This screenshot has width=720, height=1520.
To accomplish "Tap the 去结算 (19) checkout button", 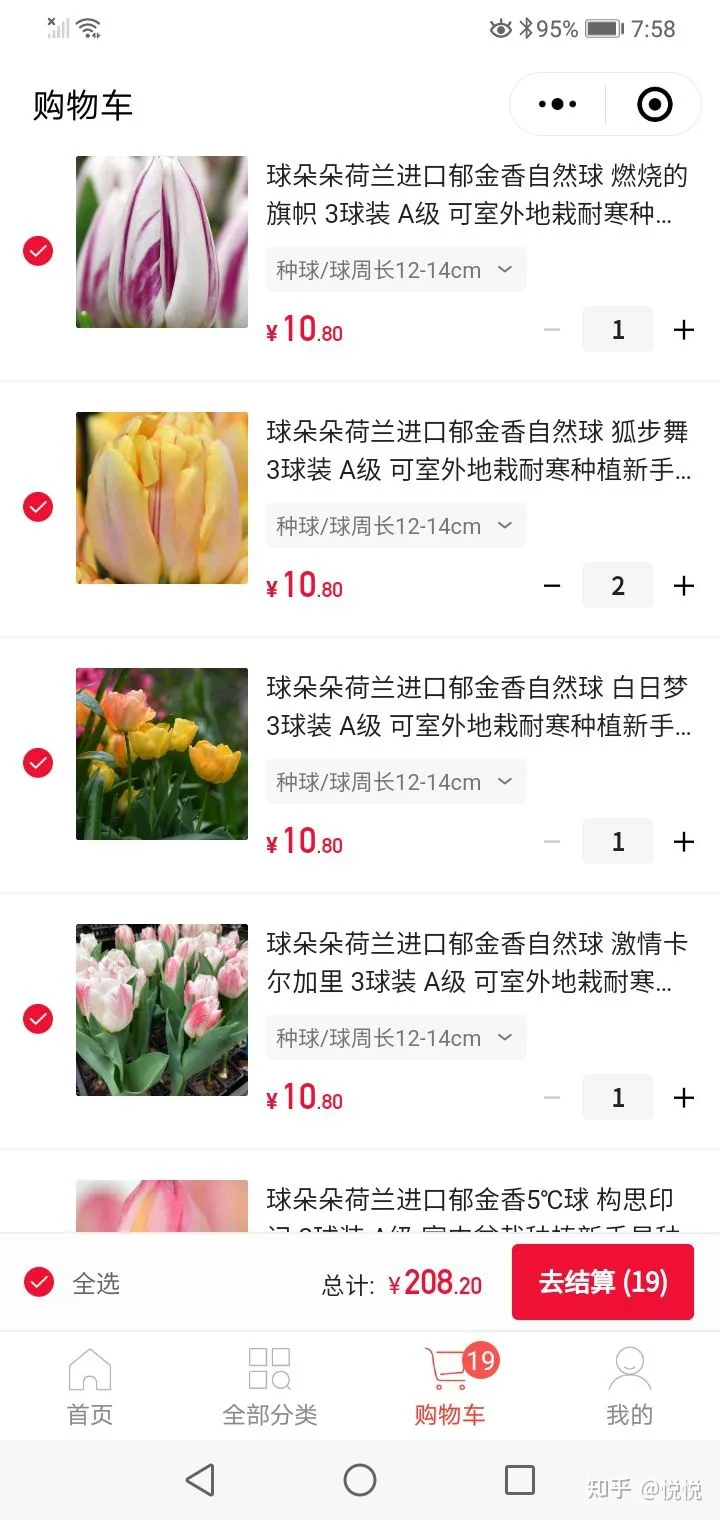I will coord(602,1282).
